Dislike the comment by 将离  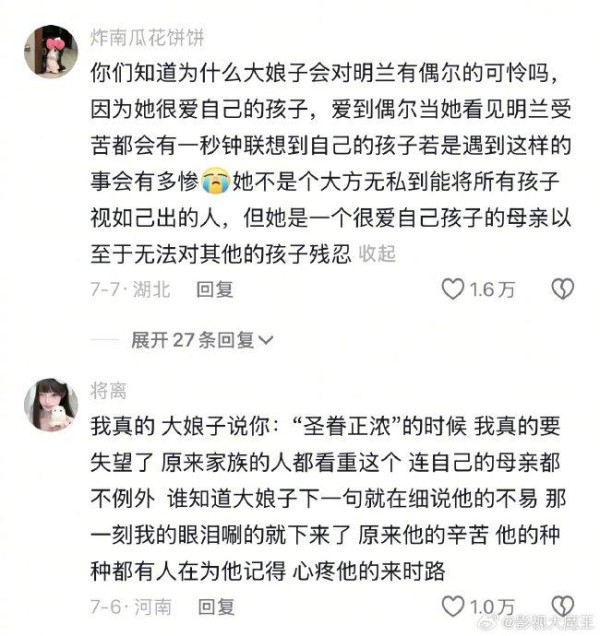tap(563, 606)
